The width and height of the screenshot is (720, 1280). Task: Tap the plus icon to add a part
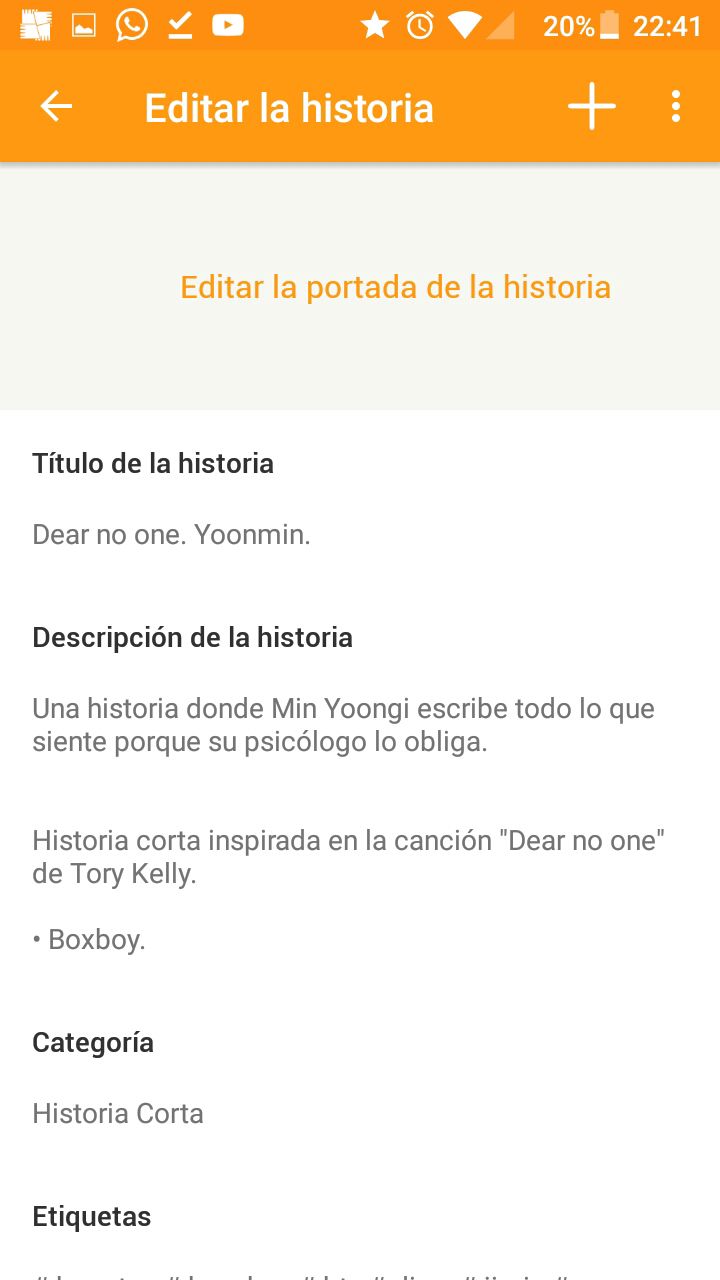click(592, 106)
